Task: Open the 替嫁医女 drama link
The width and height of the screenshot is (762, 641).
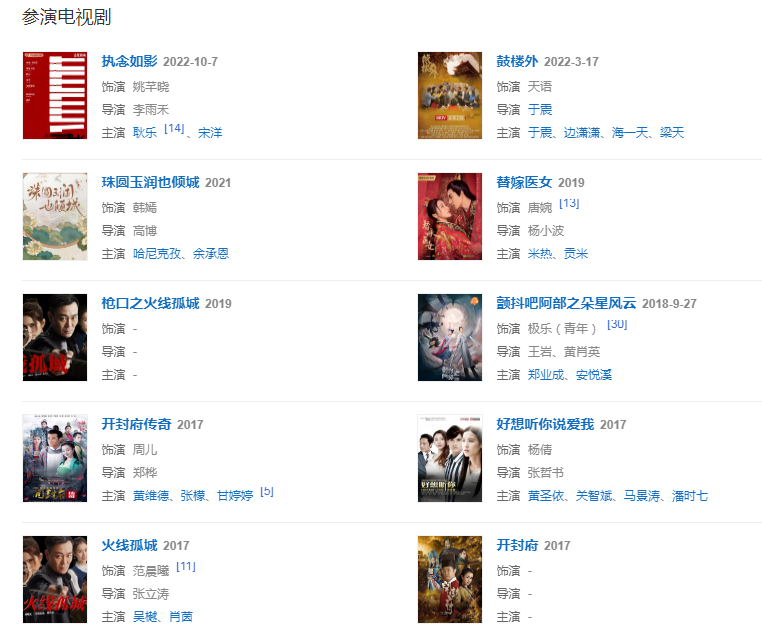Action: [524, 183]
